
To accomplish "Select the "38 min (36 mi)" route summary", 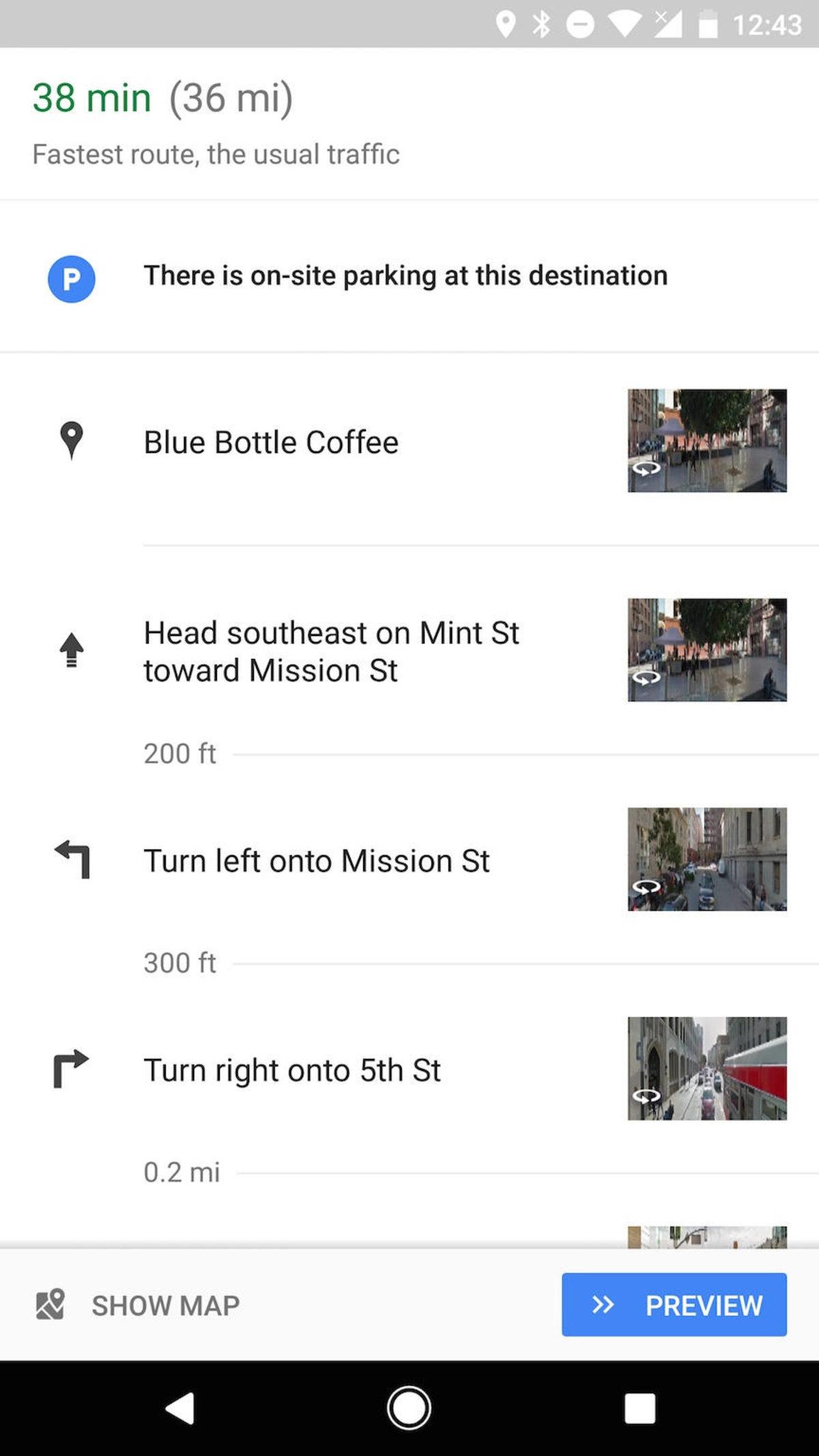I will tap(162, 98).
